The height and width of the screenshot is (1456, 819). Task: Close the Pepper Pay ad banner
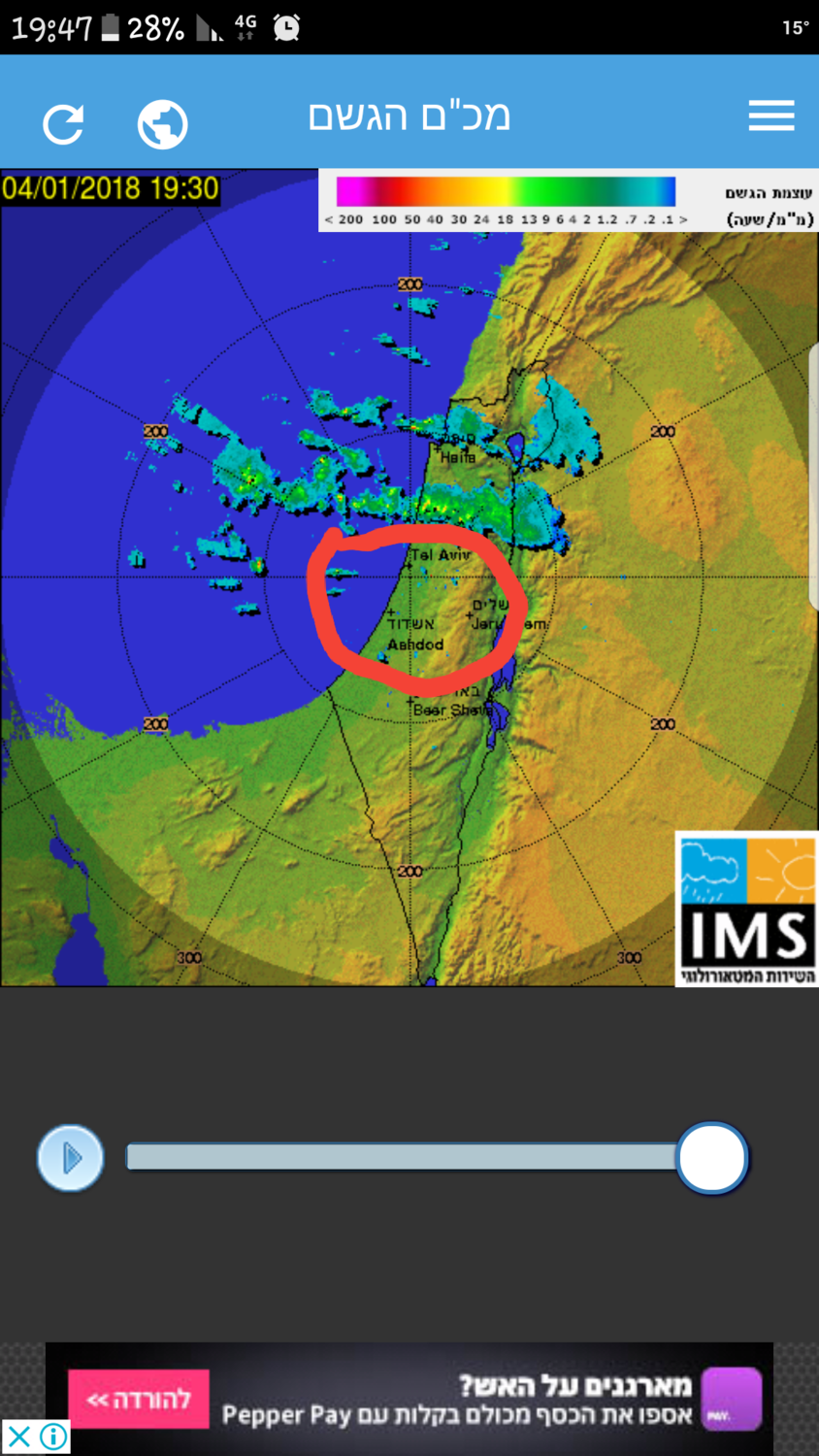point(18,1437)
